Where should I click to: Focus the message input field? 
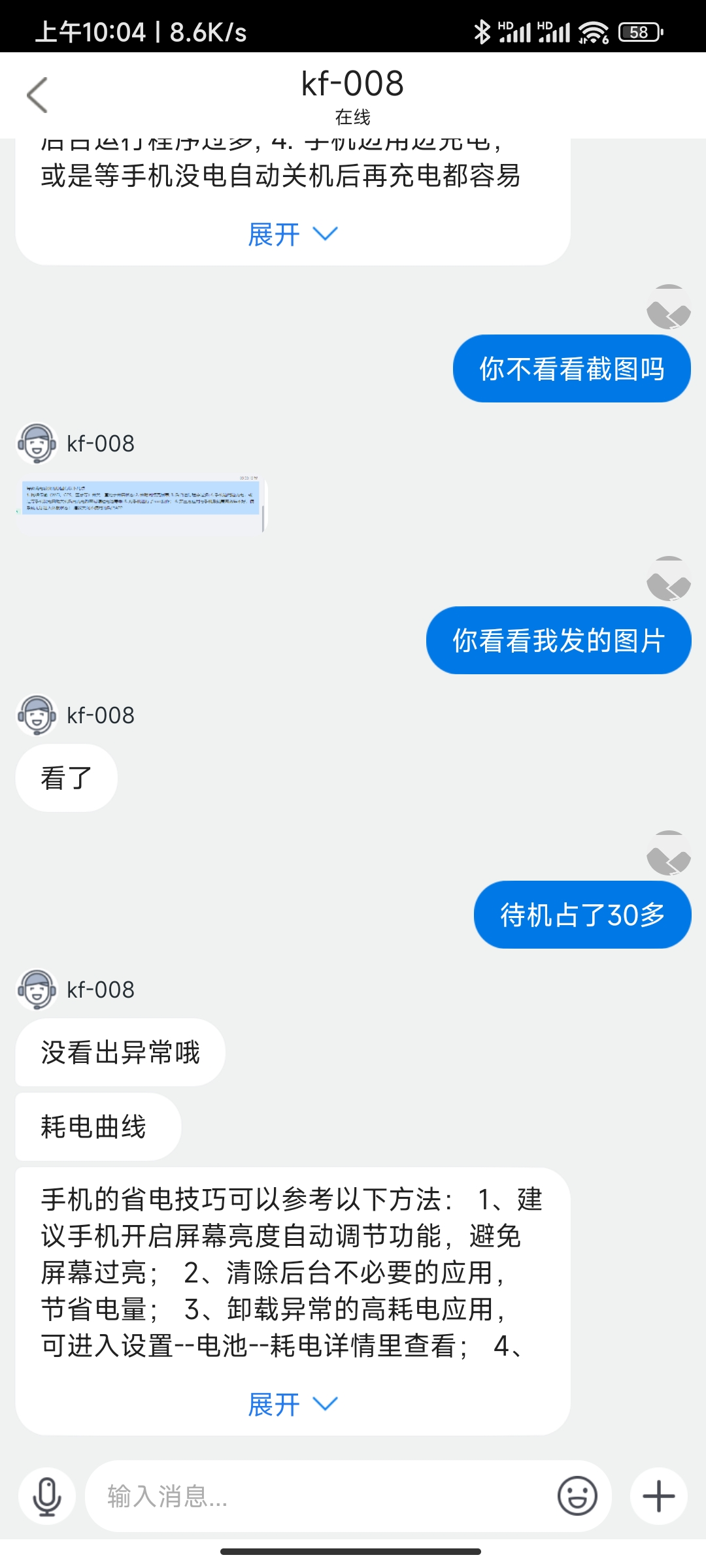[320, 1496]
